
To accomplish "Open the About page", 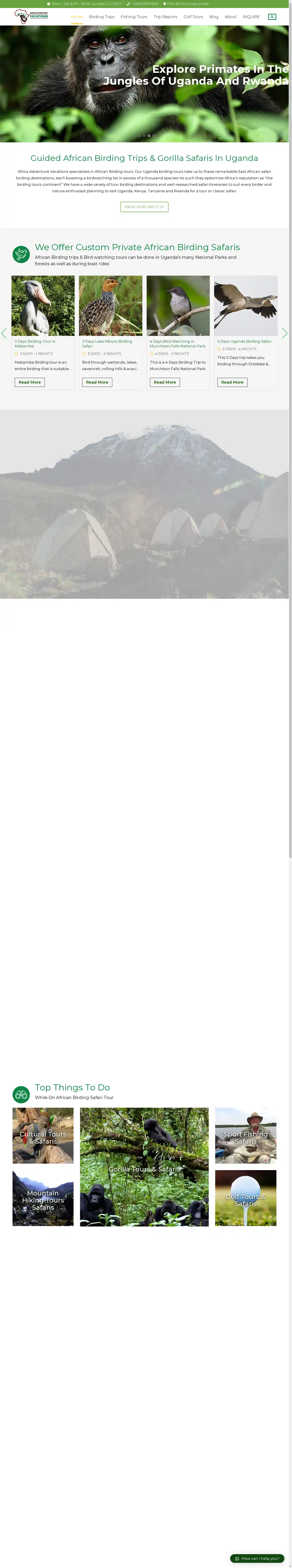I will pyautogui.click(x=230, y=17).
